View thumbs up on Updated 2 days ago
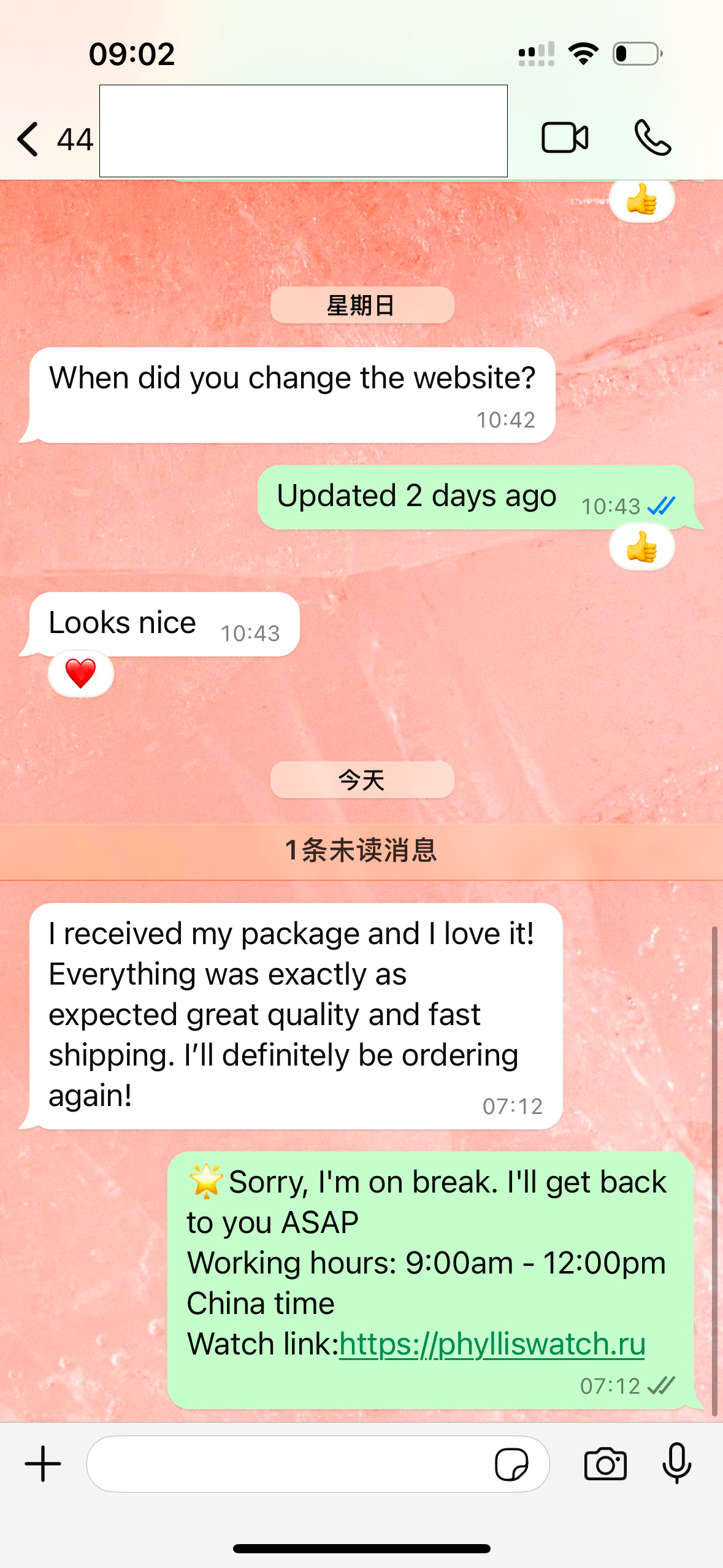Screen dimensions: 723x1568 (x=641, y=547)
